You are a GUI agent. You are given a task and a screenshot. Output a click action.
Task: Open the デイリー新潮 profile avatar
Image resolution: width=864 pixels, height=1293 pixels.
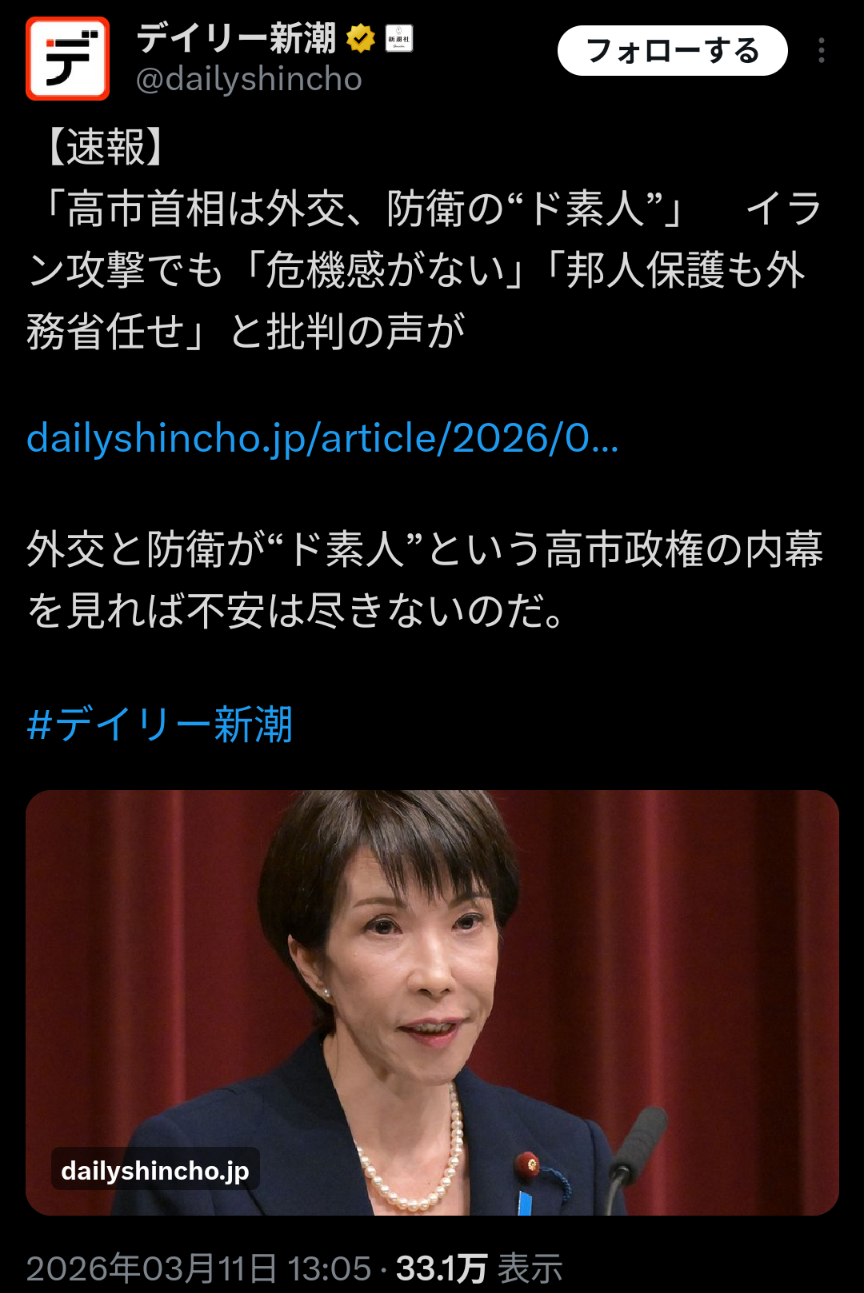pos(67,58)
